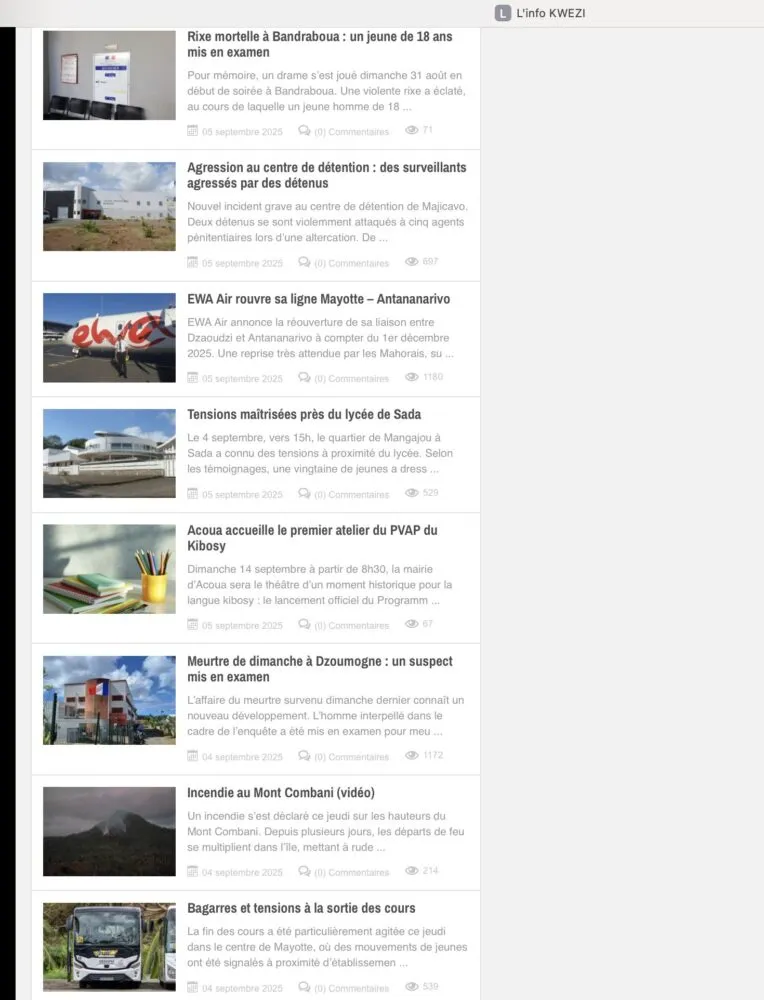The image size is (764, 1000).
Task: Tap the Sada school building thumbnail
Action: 109,453
